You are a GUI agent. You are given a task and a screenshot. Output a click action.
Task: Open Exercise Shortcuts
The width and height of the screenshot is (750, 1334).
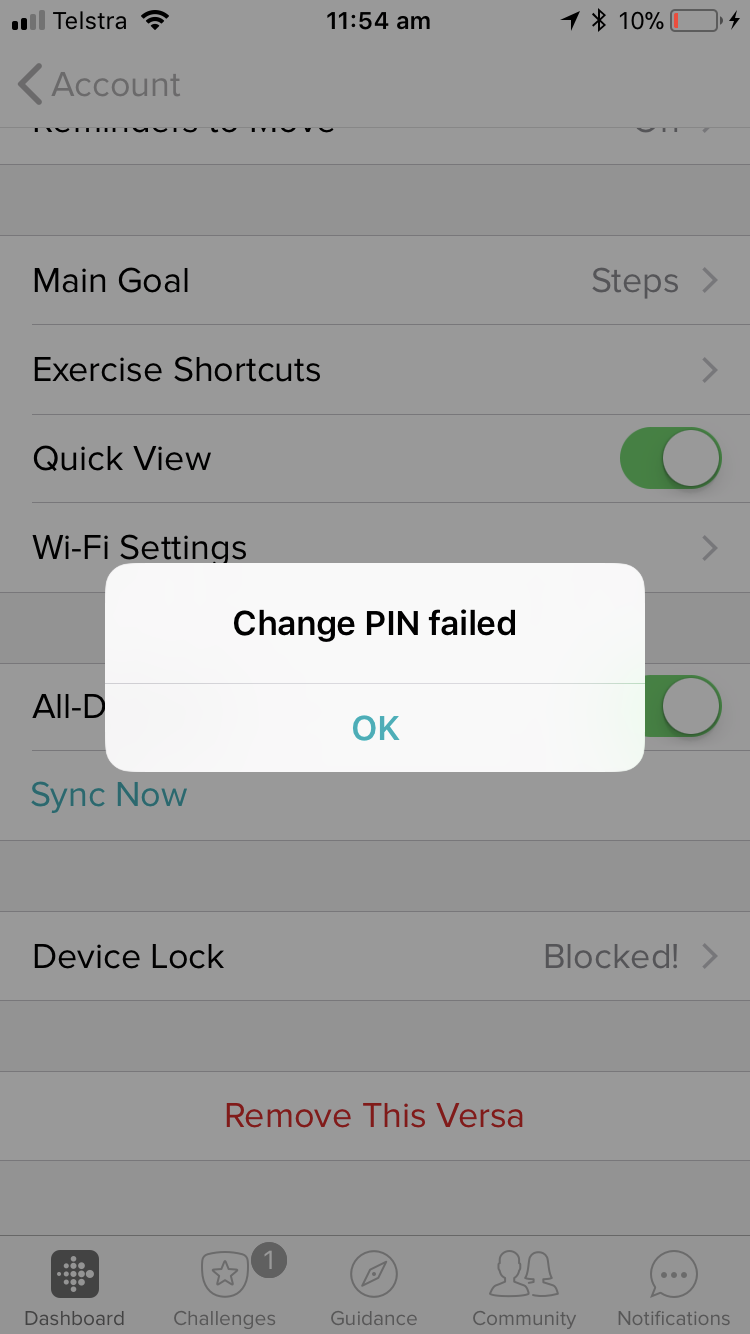pos(375,370)
